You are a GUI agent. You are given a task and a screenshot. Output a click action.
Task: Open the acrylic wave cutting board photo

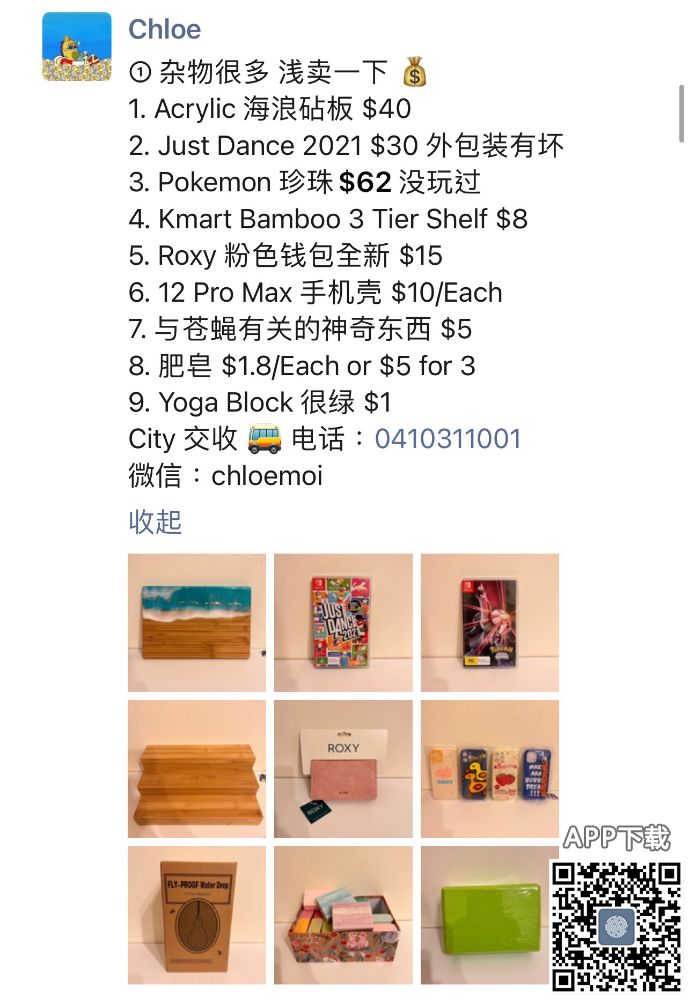197,622
